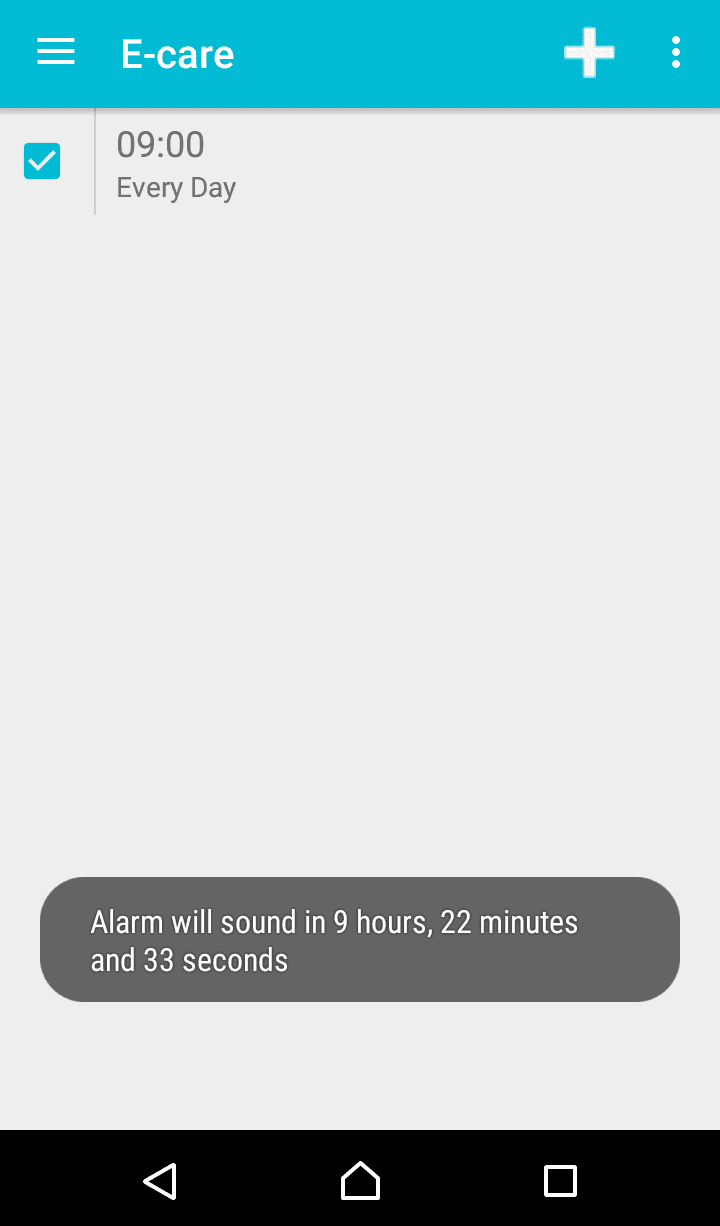
Task: Tap the E-care app title
Action: [177, 54]
